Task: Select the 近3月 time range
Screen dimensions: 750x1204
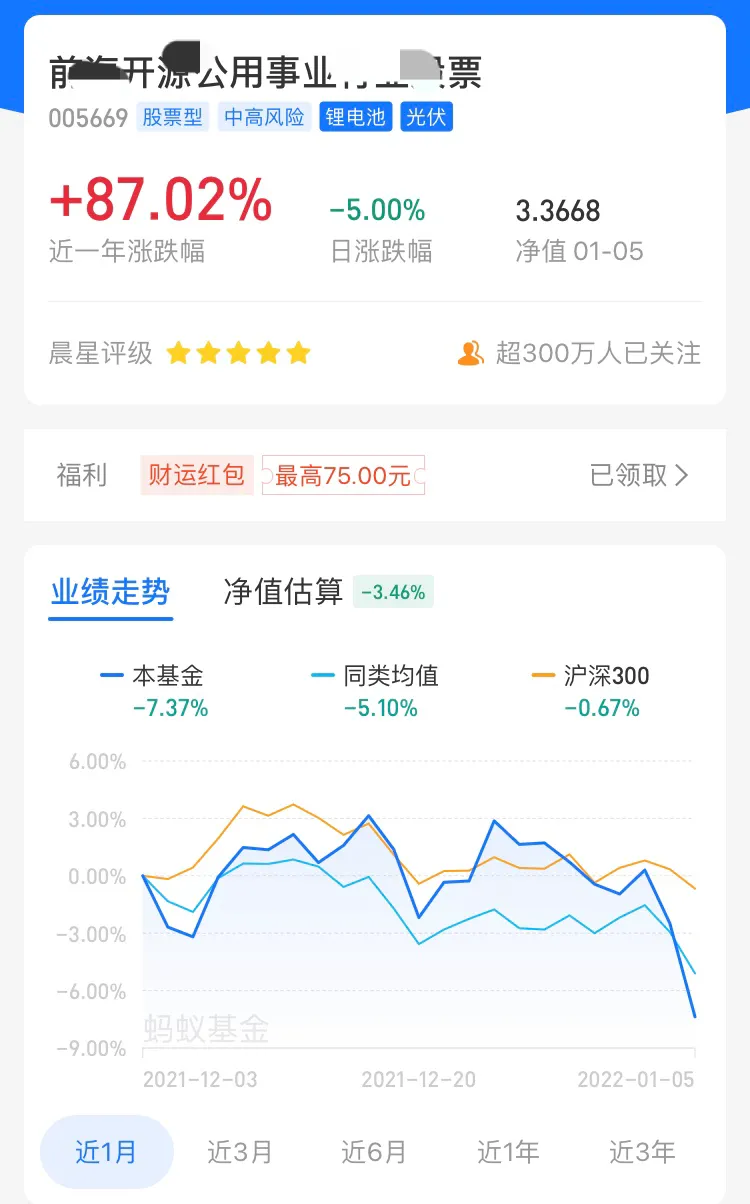Action: coord(240,1152)
